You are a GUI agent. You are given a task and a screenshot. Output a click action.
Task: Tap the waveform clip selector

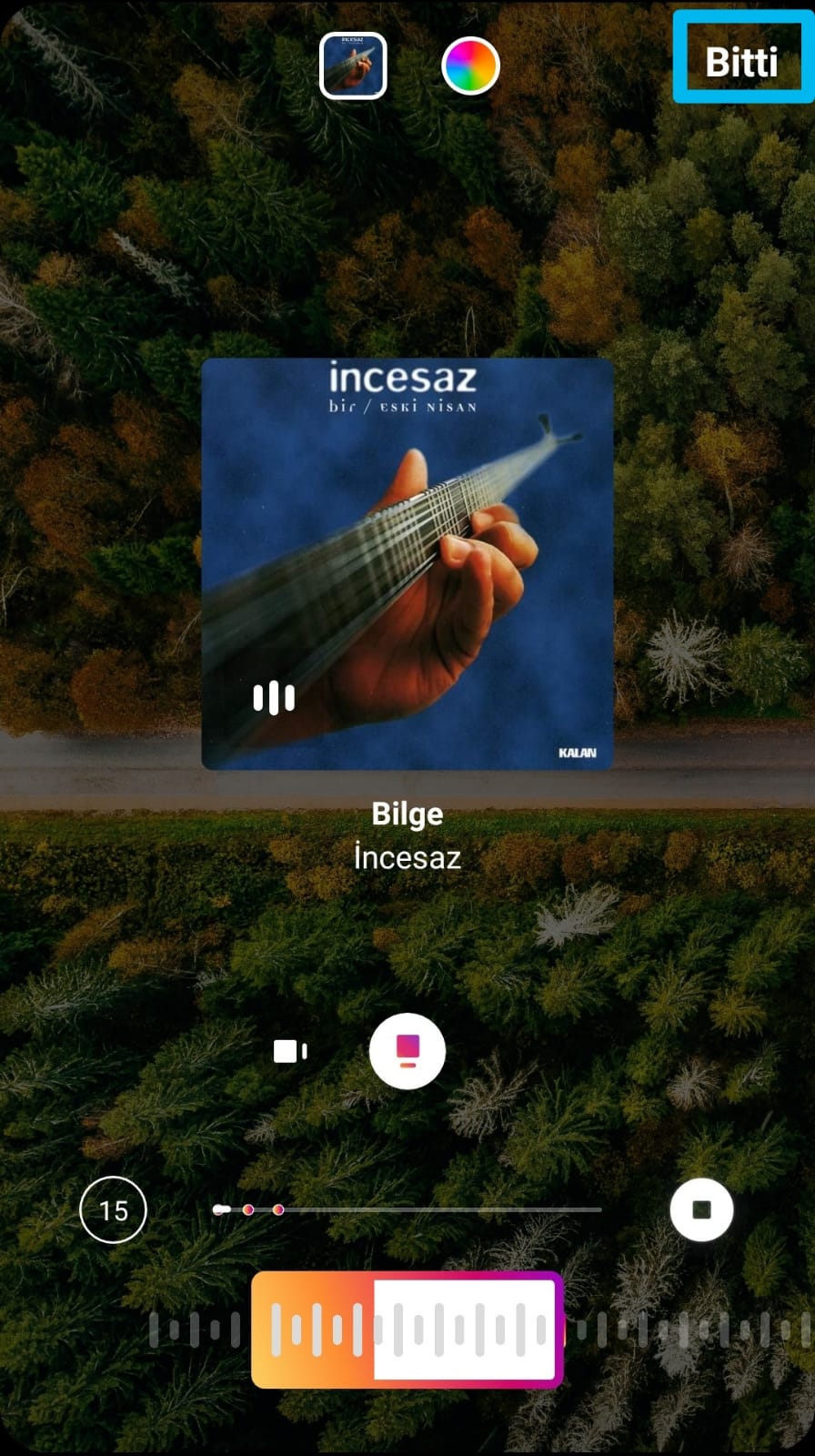point(407,1330)
